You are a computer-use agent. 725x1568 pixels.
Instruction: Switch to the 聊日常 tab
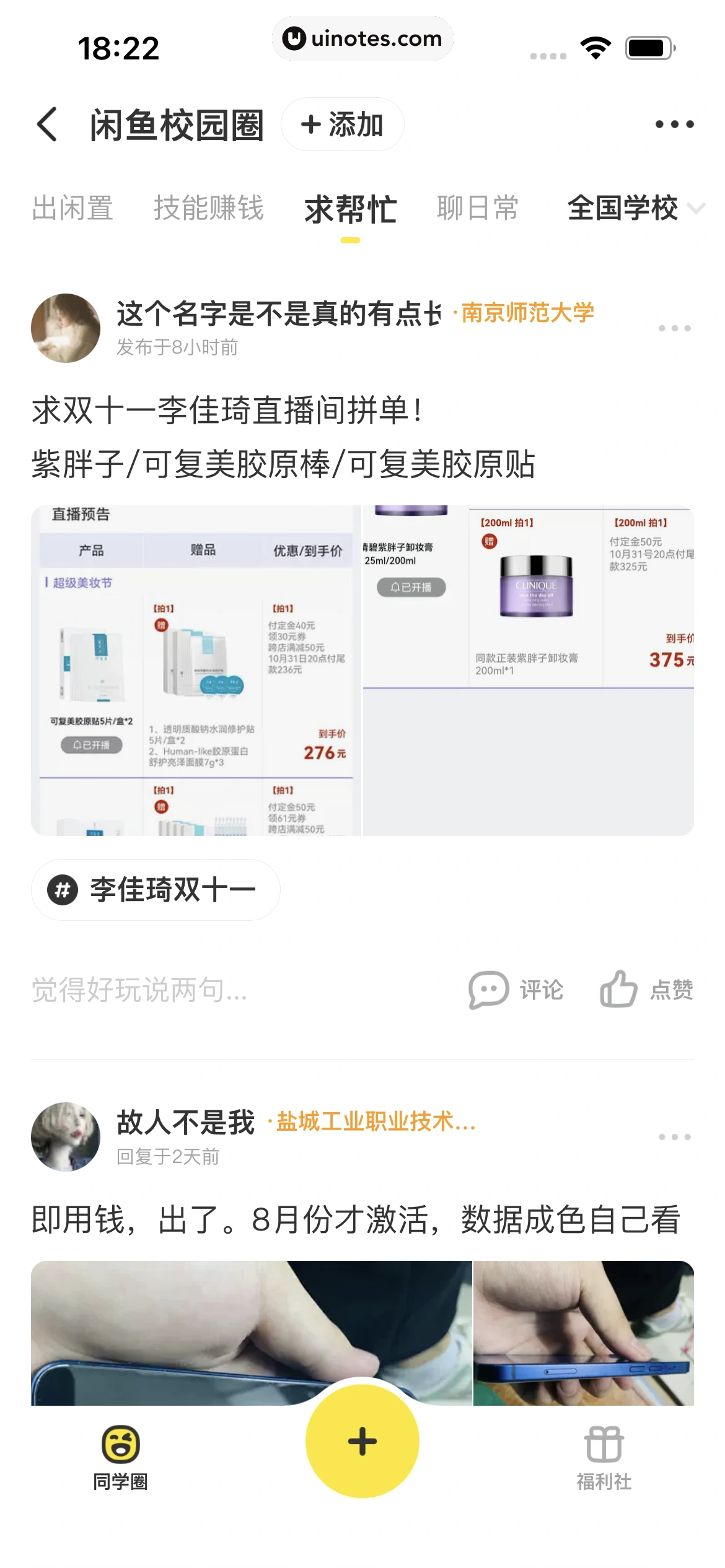click(477, 209)
